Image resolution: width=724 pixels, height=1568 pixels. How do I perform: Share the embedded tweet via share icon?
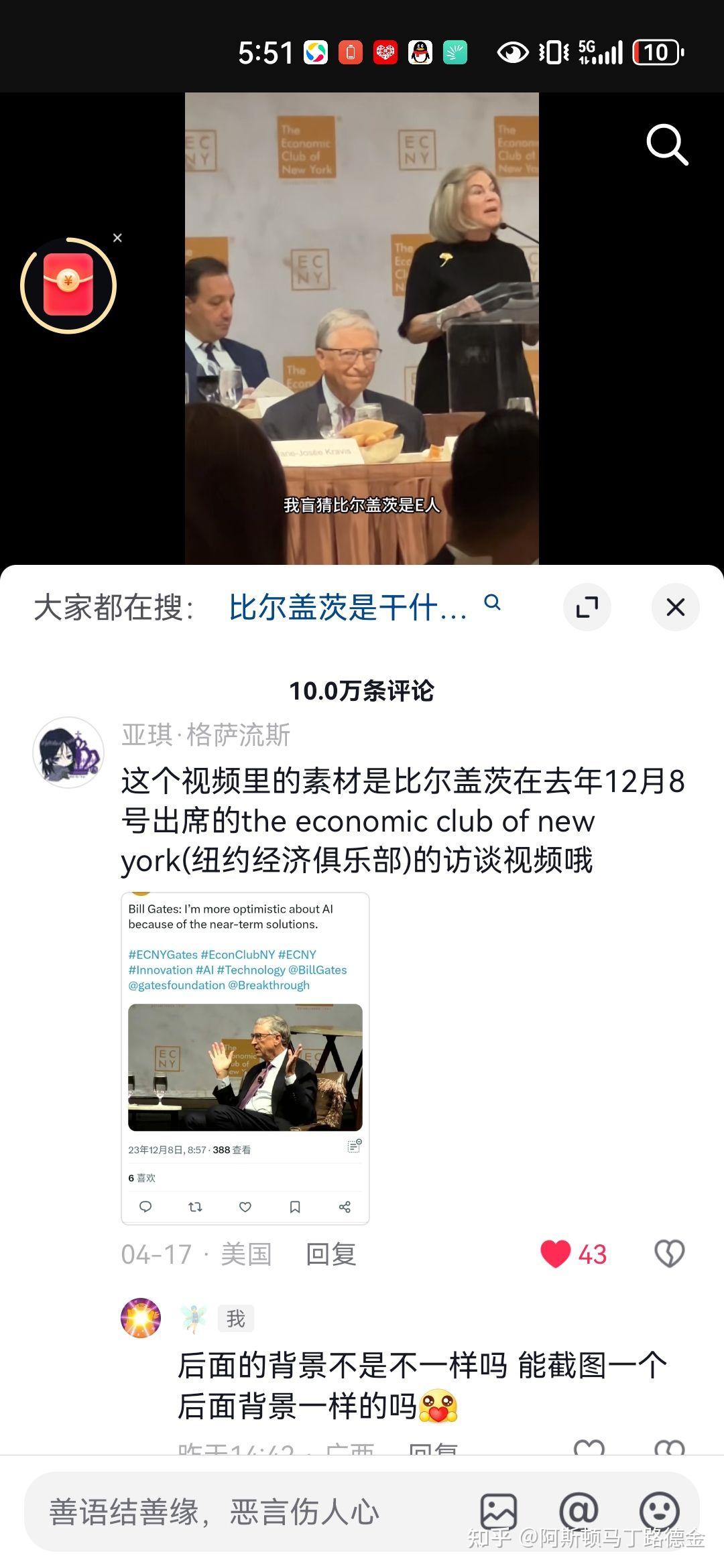(x=344, y=1207)
